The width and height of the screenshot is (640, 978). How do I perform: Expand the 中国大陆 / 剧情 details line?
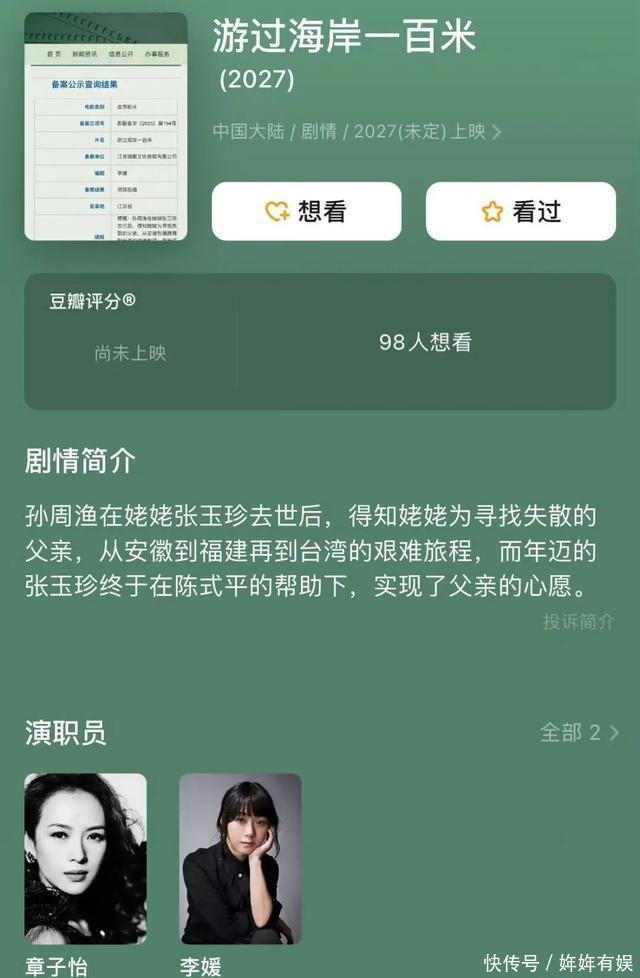coord(356,132)
